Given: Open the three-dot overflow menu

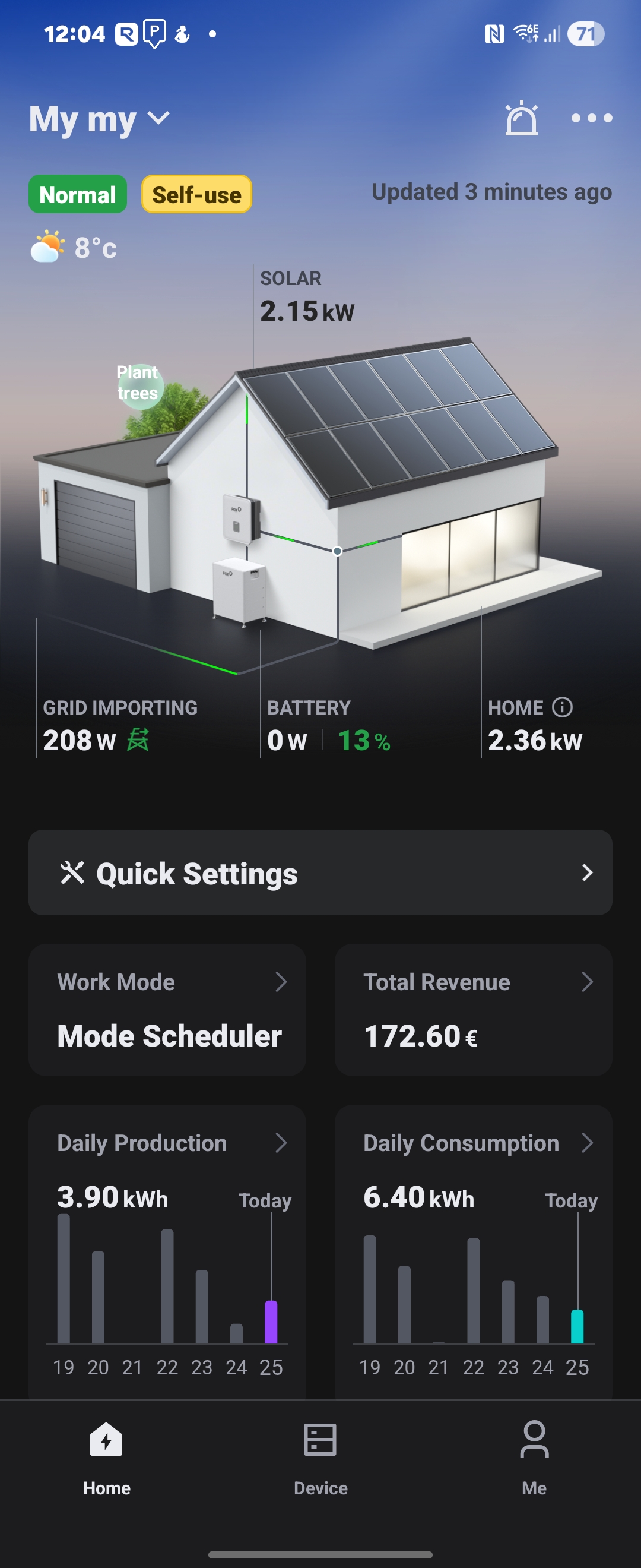Looking at the screenshot, I should pos(591,118).
